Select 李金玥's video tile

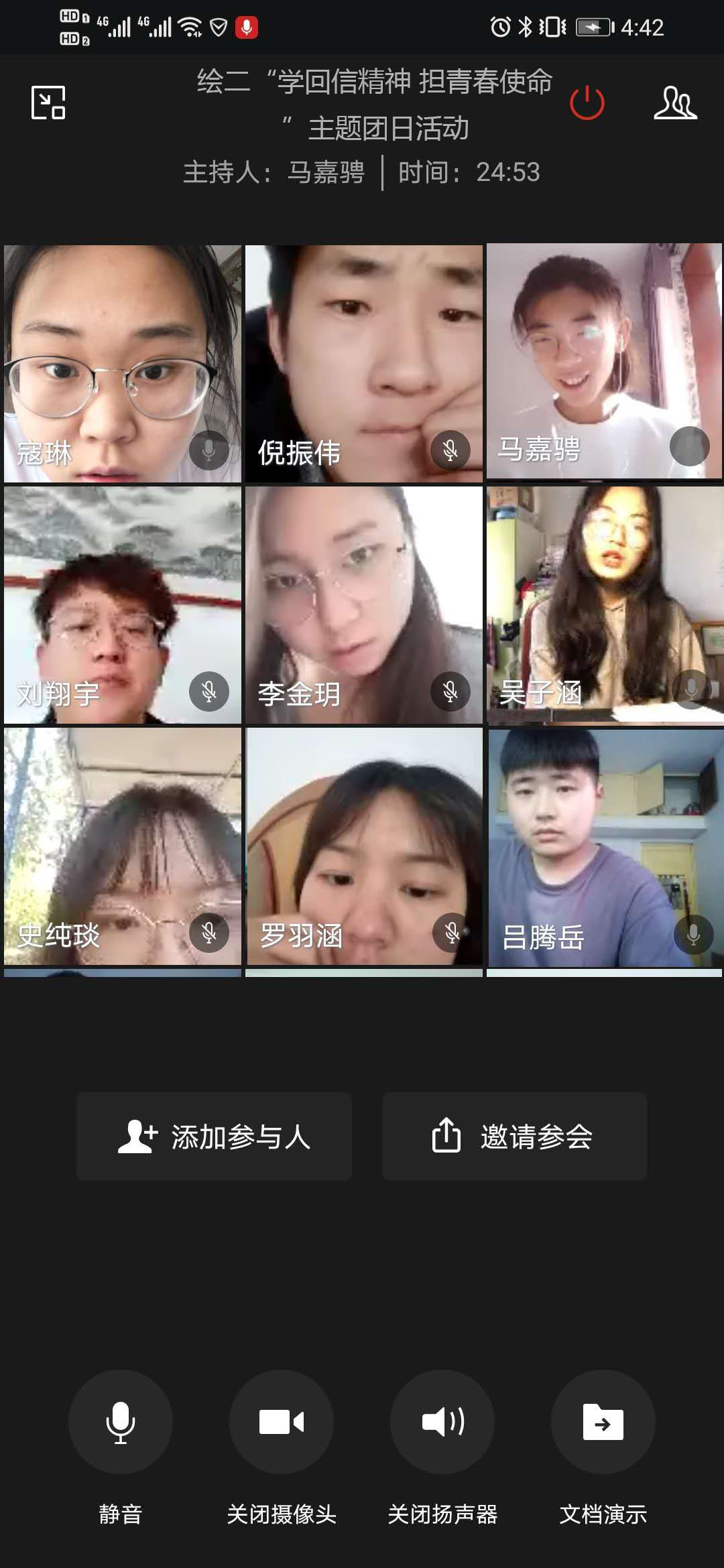(x=364, y=604)
